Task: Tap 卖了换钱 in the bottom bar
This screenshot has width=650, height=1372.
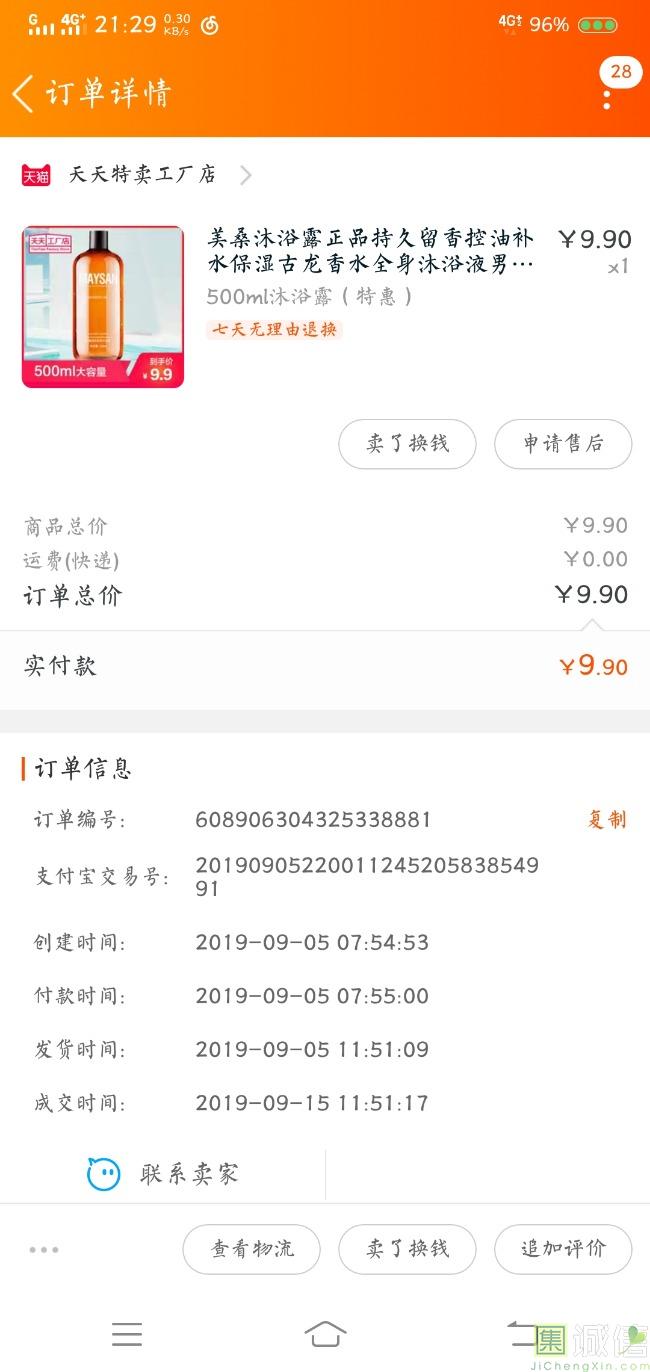Action: 407,1249
